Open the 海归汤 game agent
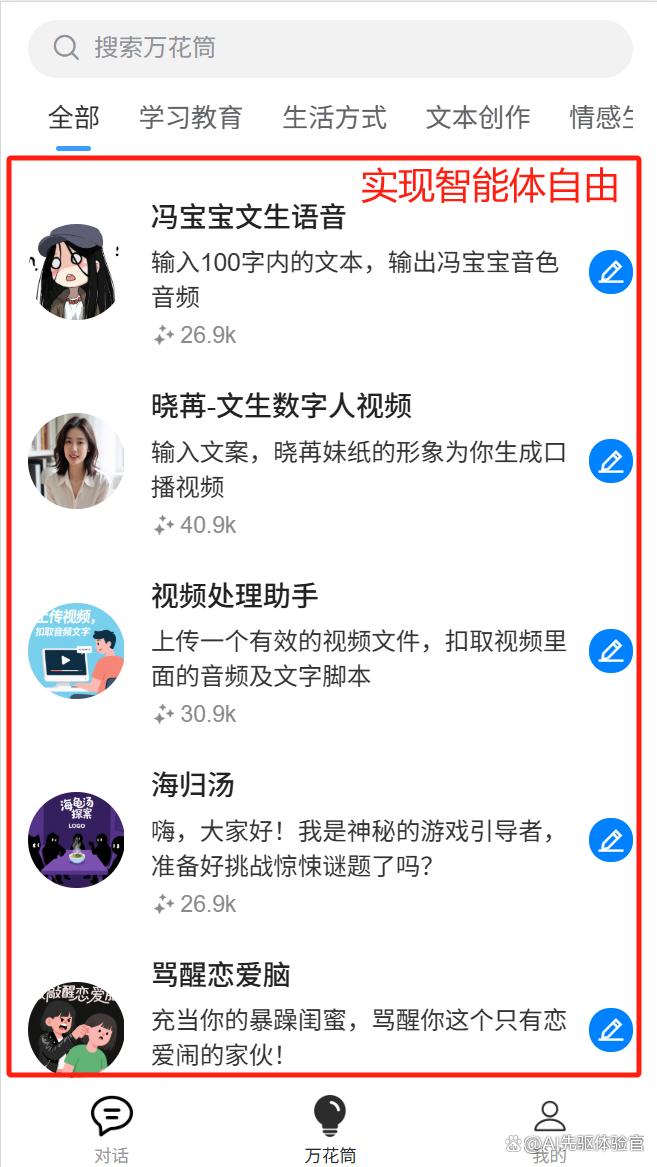The height and width of the screenshot is (1167, 657). (193, 785)
